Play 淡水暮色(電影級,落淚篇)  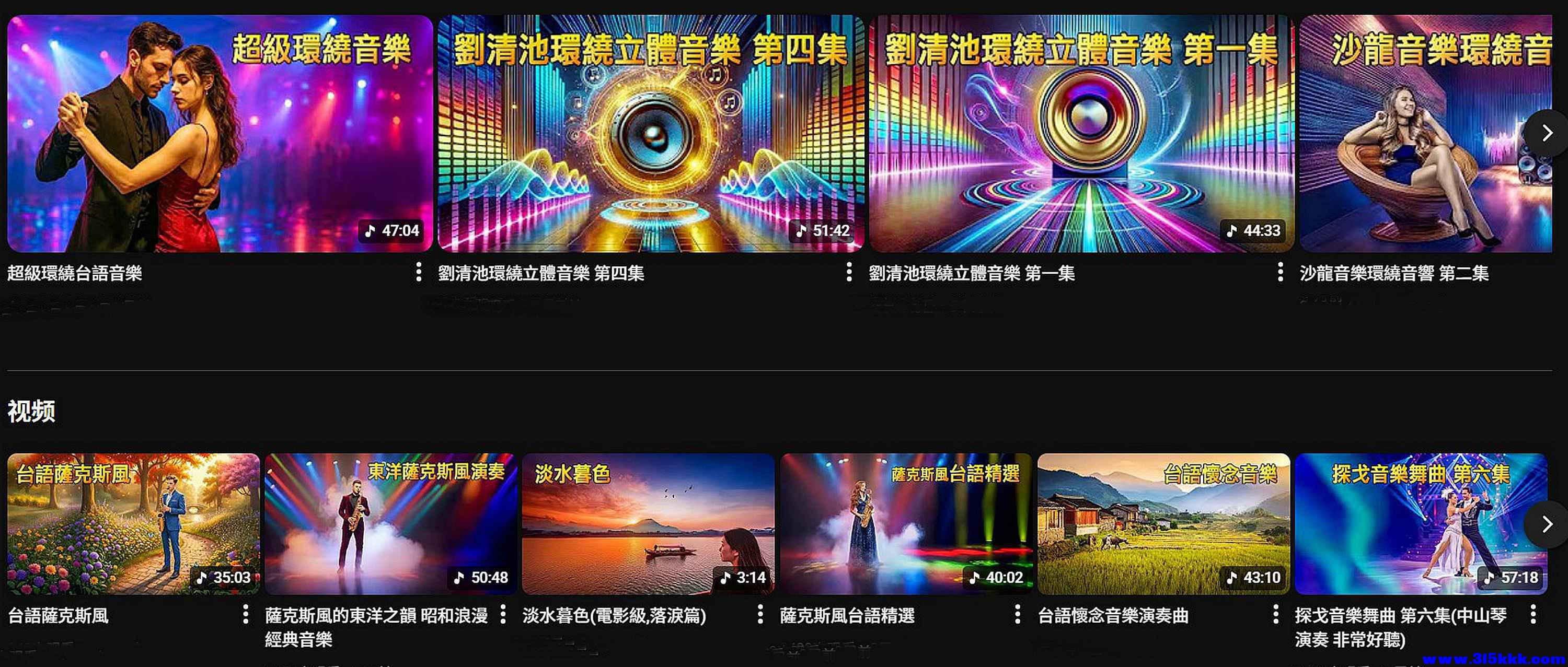point(648,523)
